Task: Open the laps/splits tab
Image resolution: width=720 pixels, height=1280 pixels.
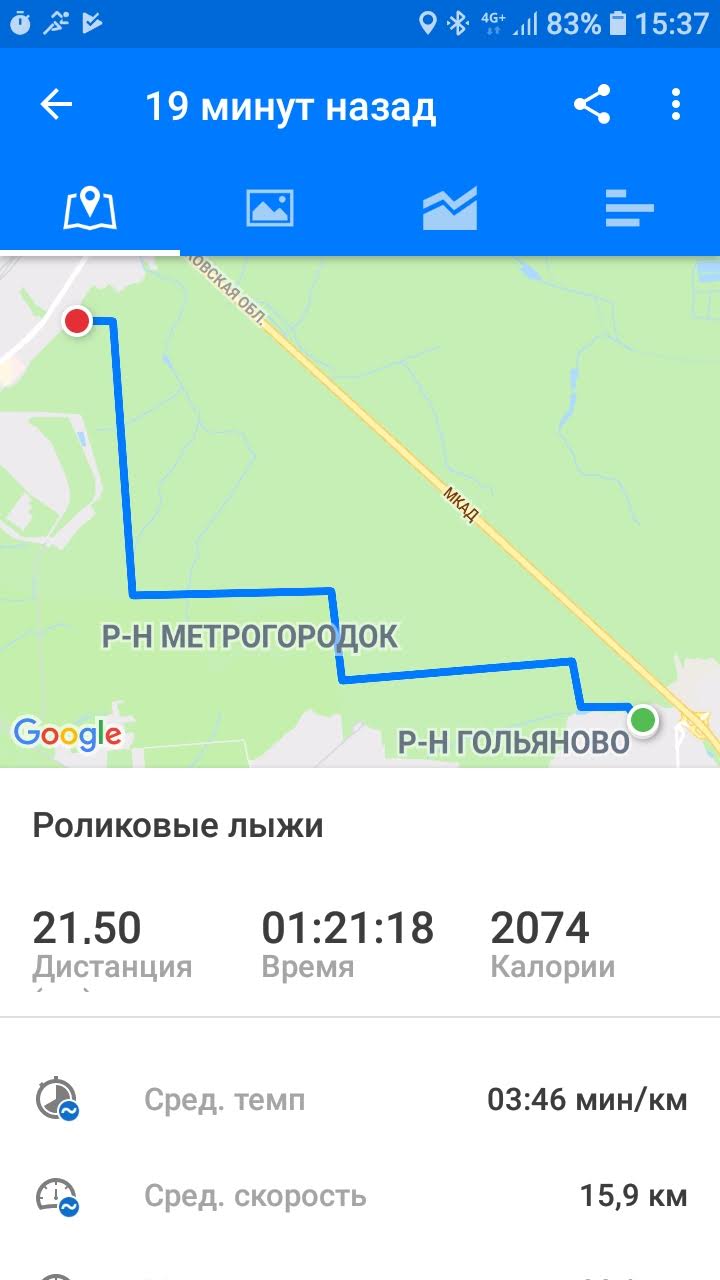Action: click(x=630, y=209)
